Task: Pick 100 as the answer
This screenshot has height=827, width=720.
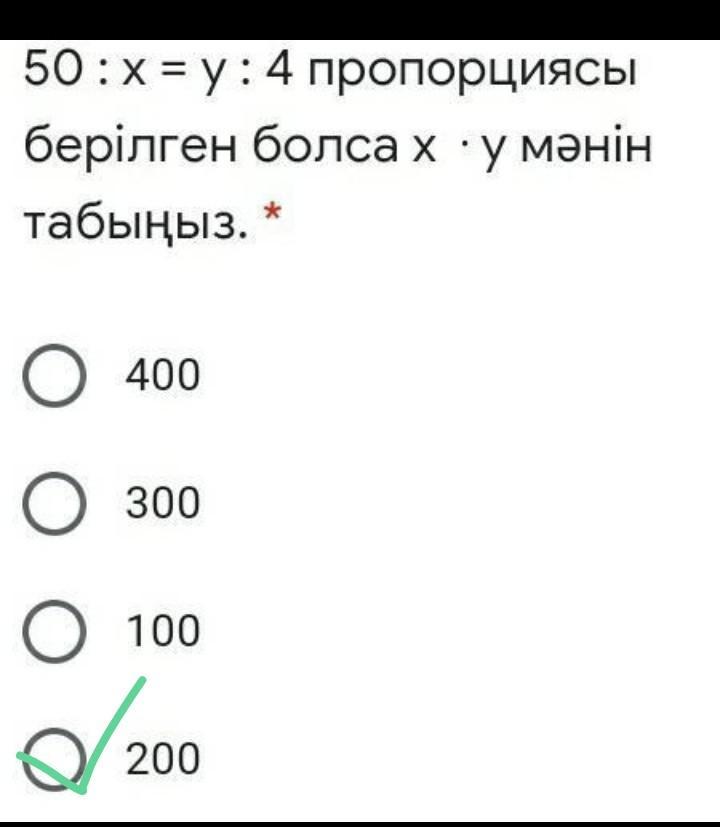Action: [x=53, y=631]
